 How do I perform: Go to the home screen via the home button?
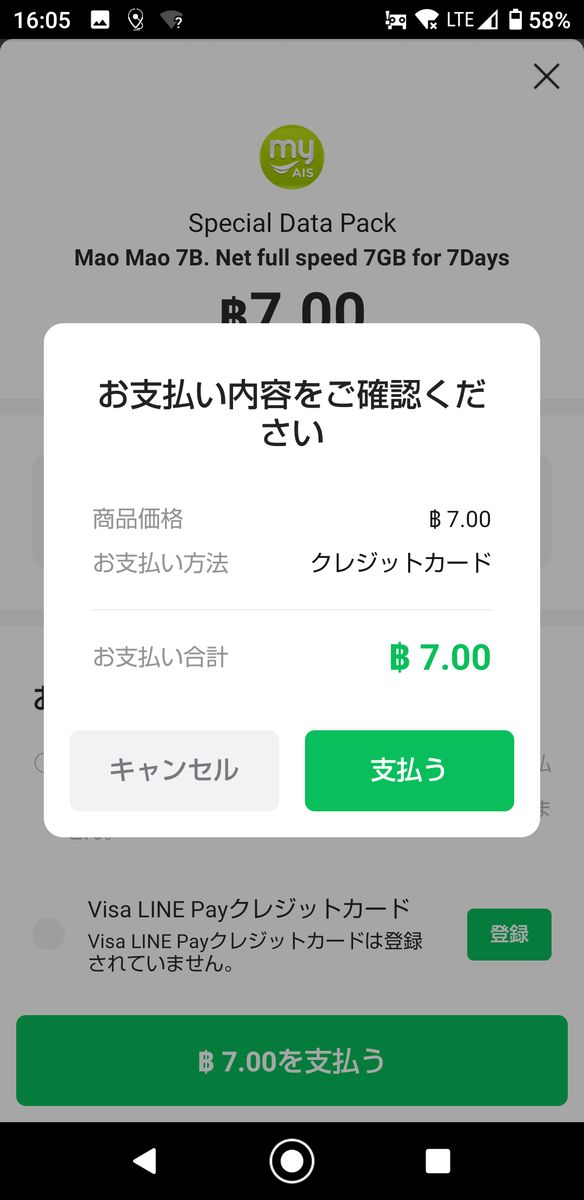point(292,1160)
